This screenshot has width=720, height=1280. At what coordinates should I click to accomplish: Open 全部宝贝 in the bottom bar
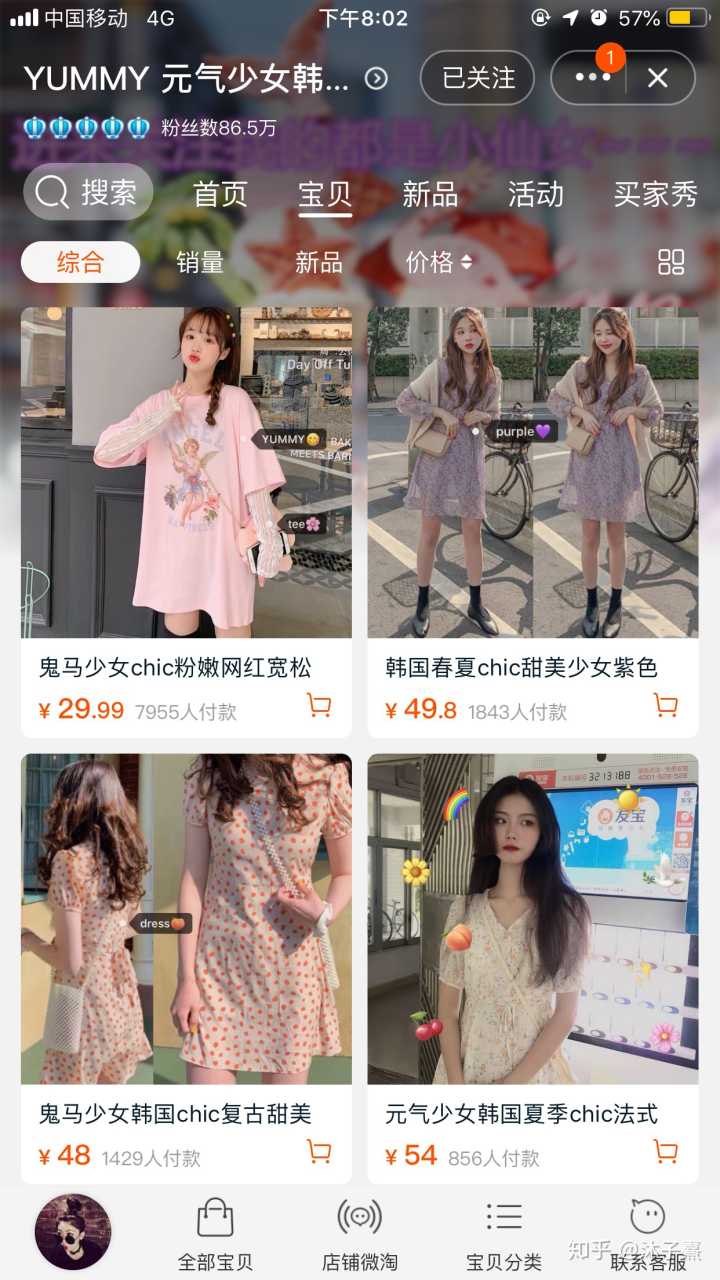pyautogui.click(x=215, y=1233)
